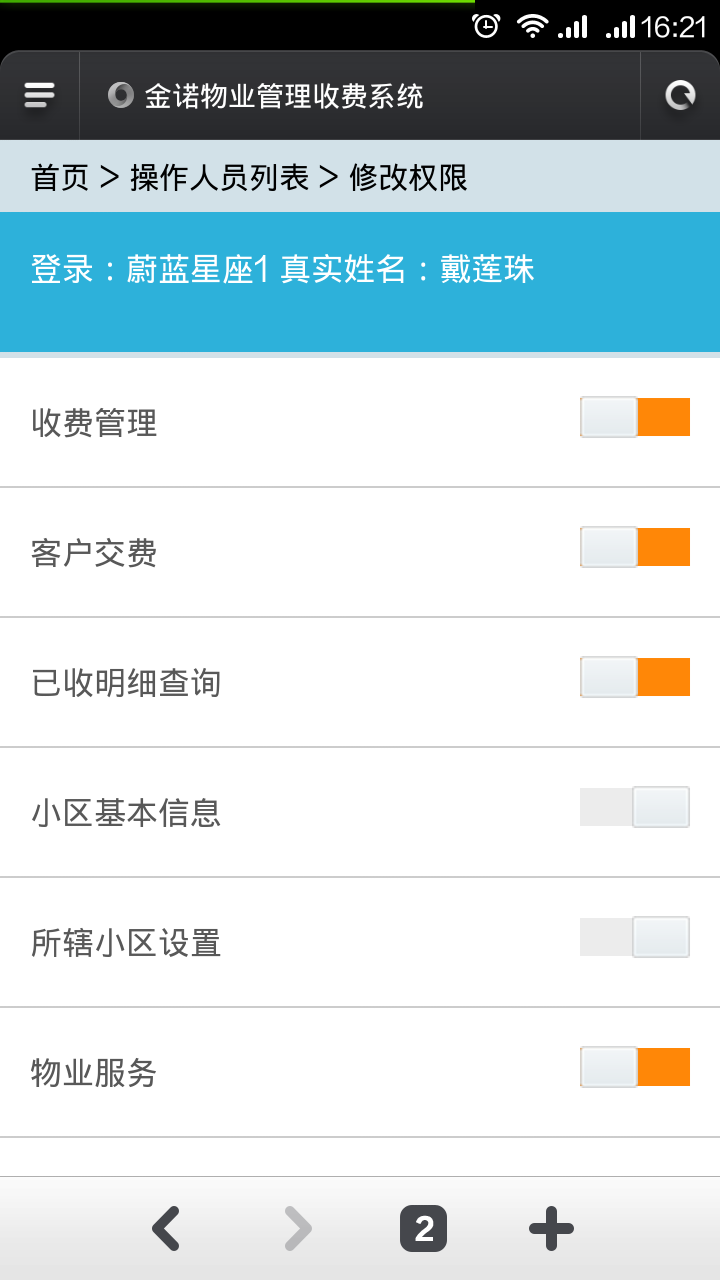Add a new browser tab

tap(551, 1229)
